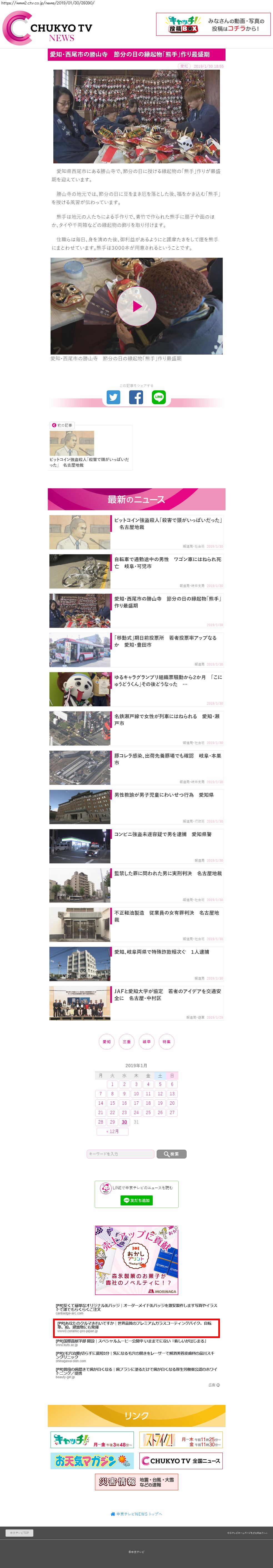Open the 自転車で通勤途中の男性 news item

[167, 562]
